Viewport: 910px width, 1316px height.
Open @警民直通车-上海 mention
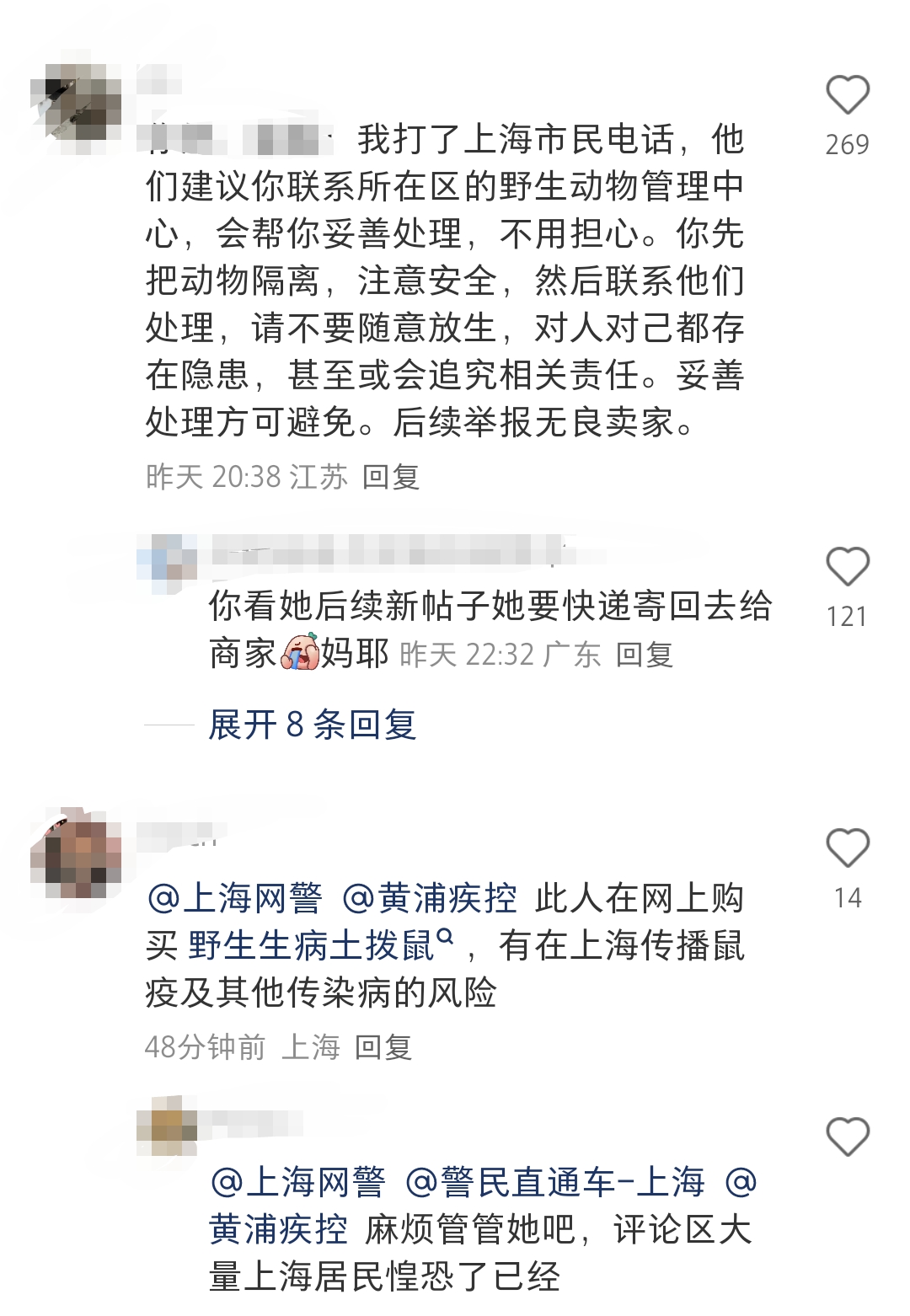(x=554, y=1183)
